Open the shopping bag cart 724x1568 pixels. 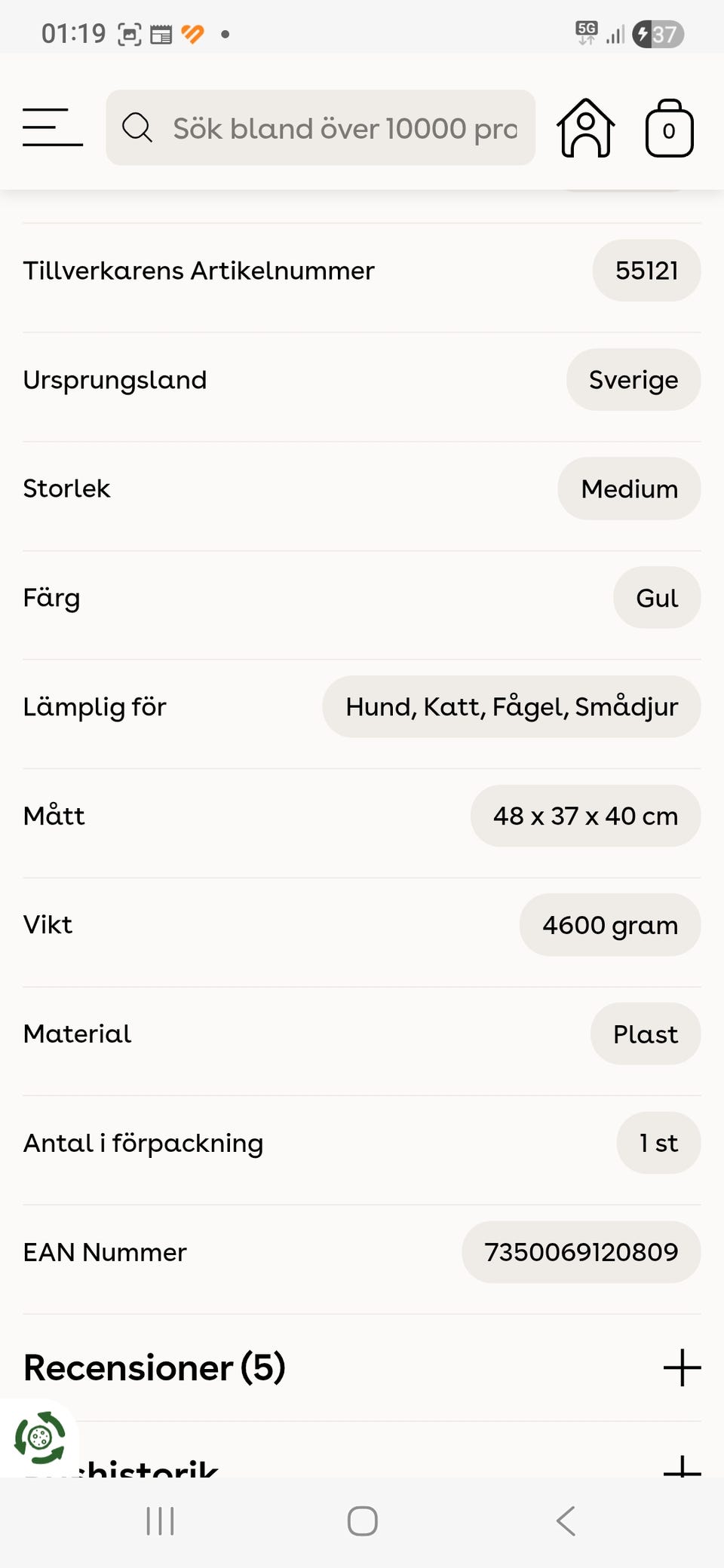pos(669,129)
